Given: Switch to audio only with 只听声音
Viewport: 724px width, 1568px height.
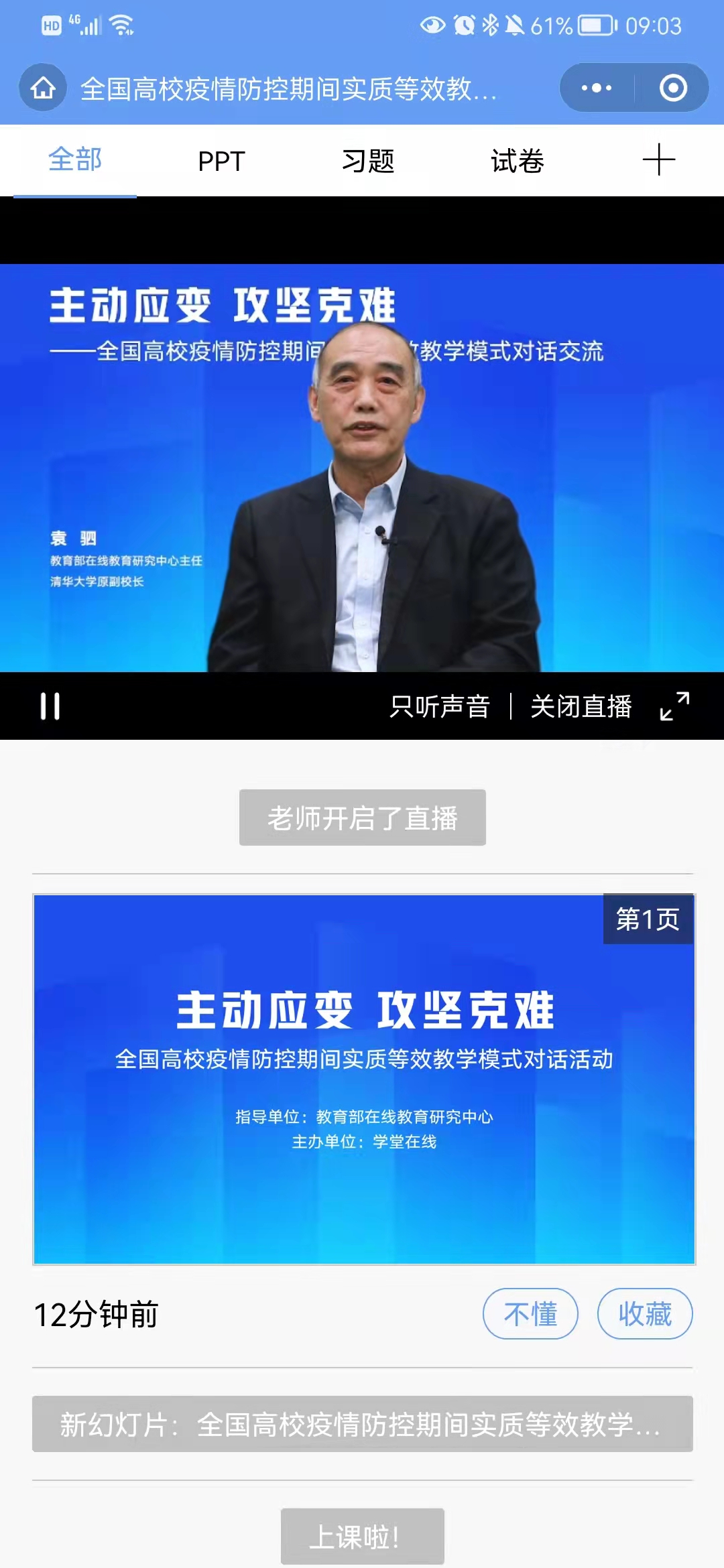Looking at the screenshot, I should 440,706.
